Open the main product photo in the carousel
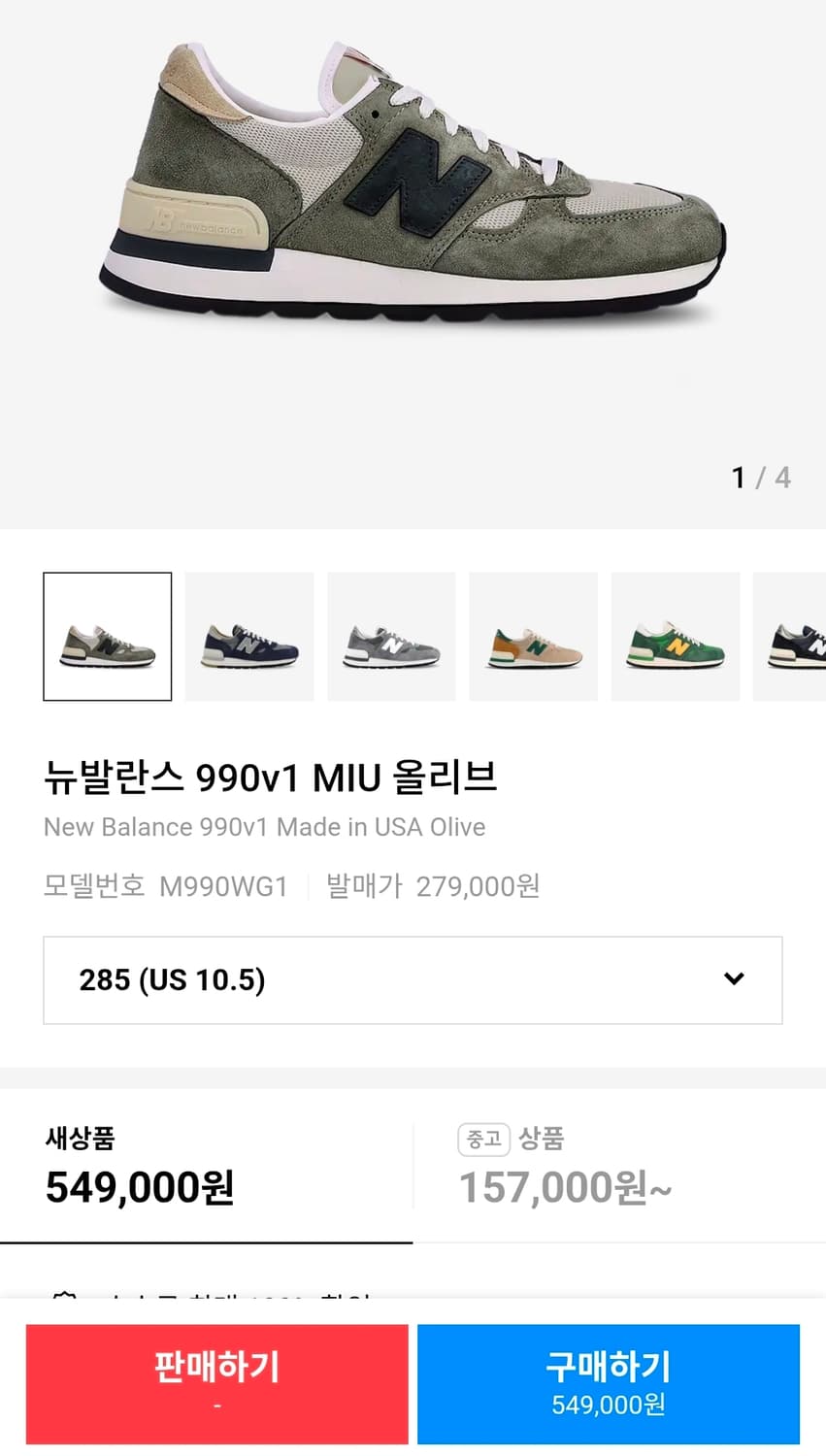 tap(413, 243)
